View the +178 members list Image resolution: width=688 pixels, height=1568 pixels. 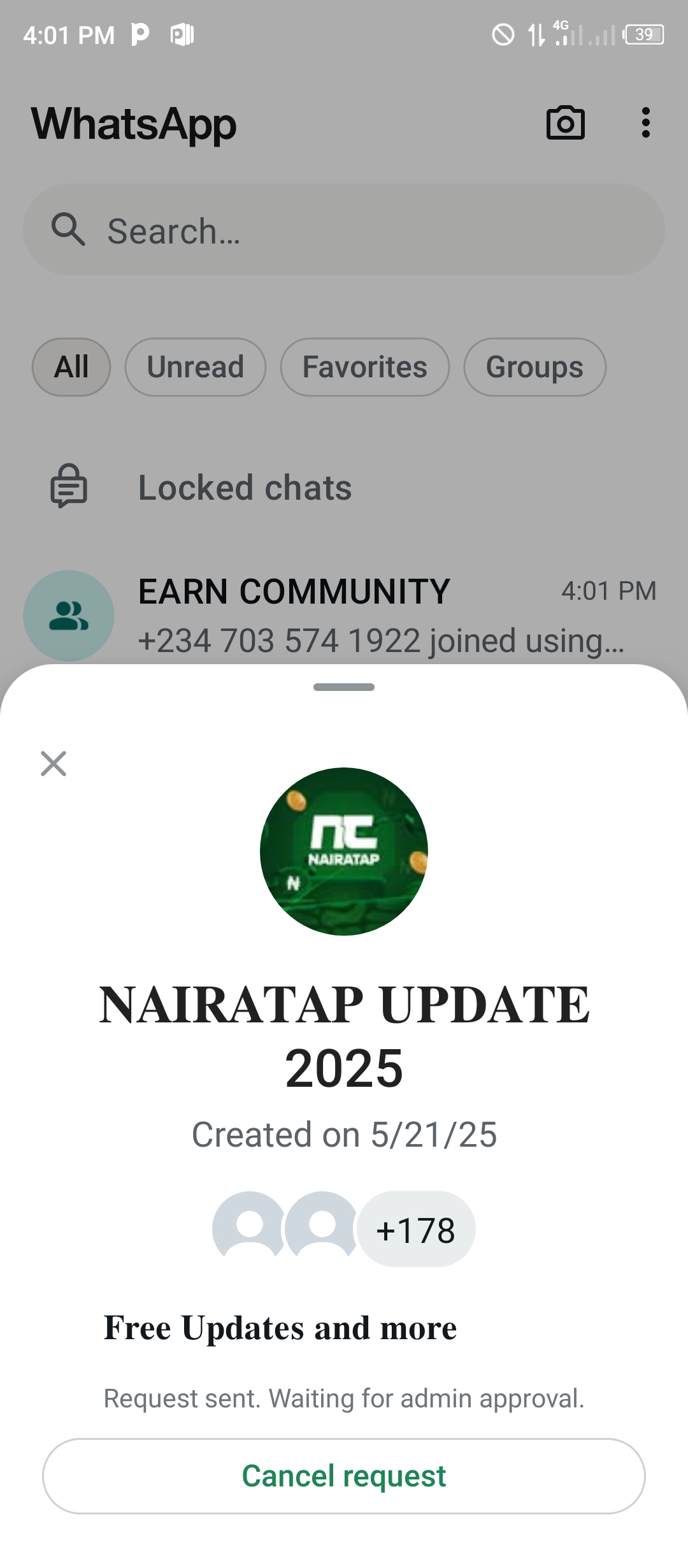point(415,1230)
